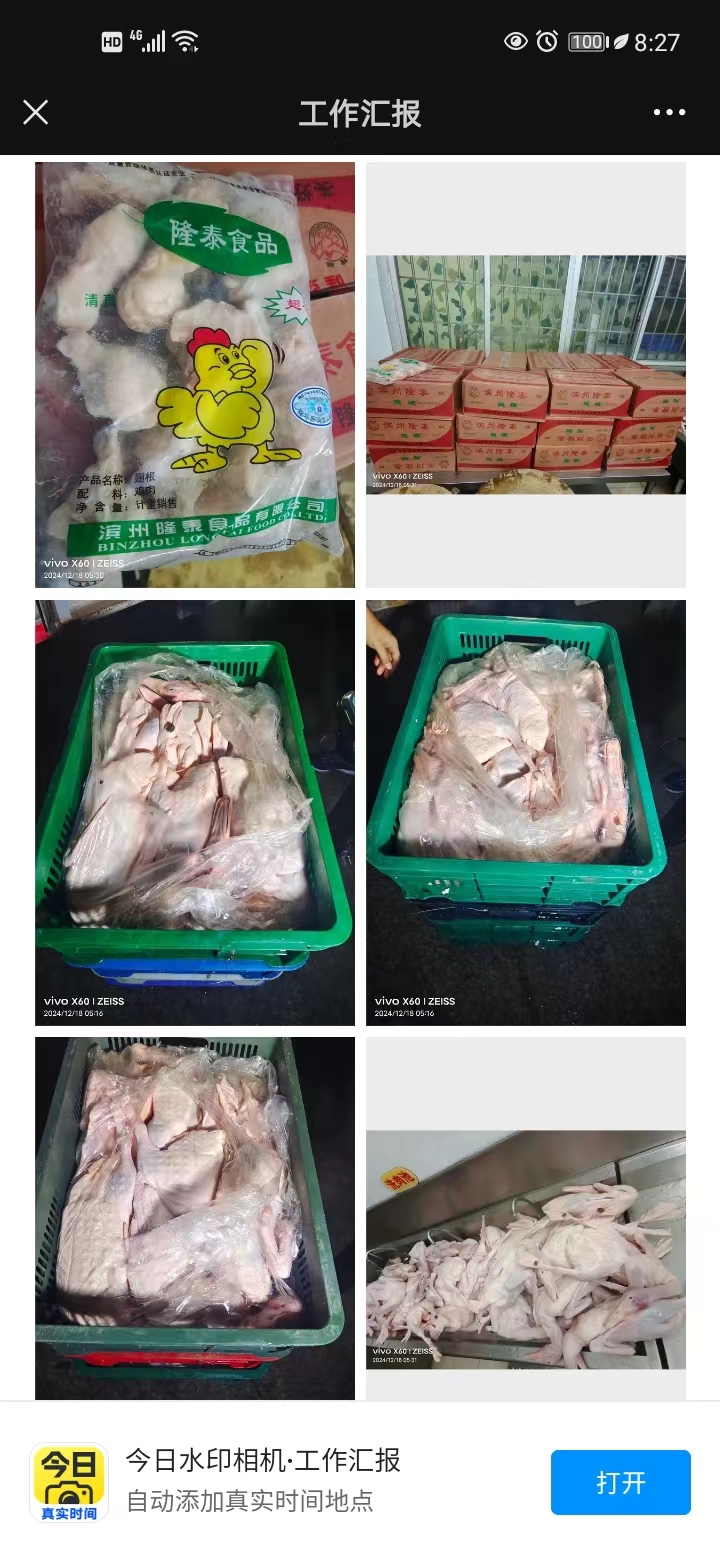
Task: Close the 工作汇报 page
Action: click(36, 112)
